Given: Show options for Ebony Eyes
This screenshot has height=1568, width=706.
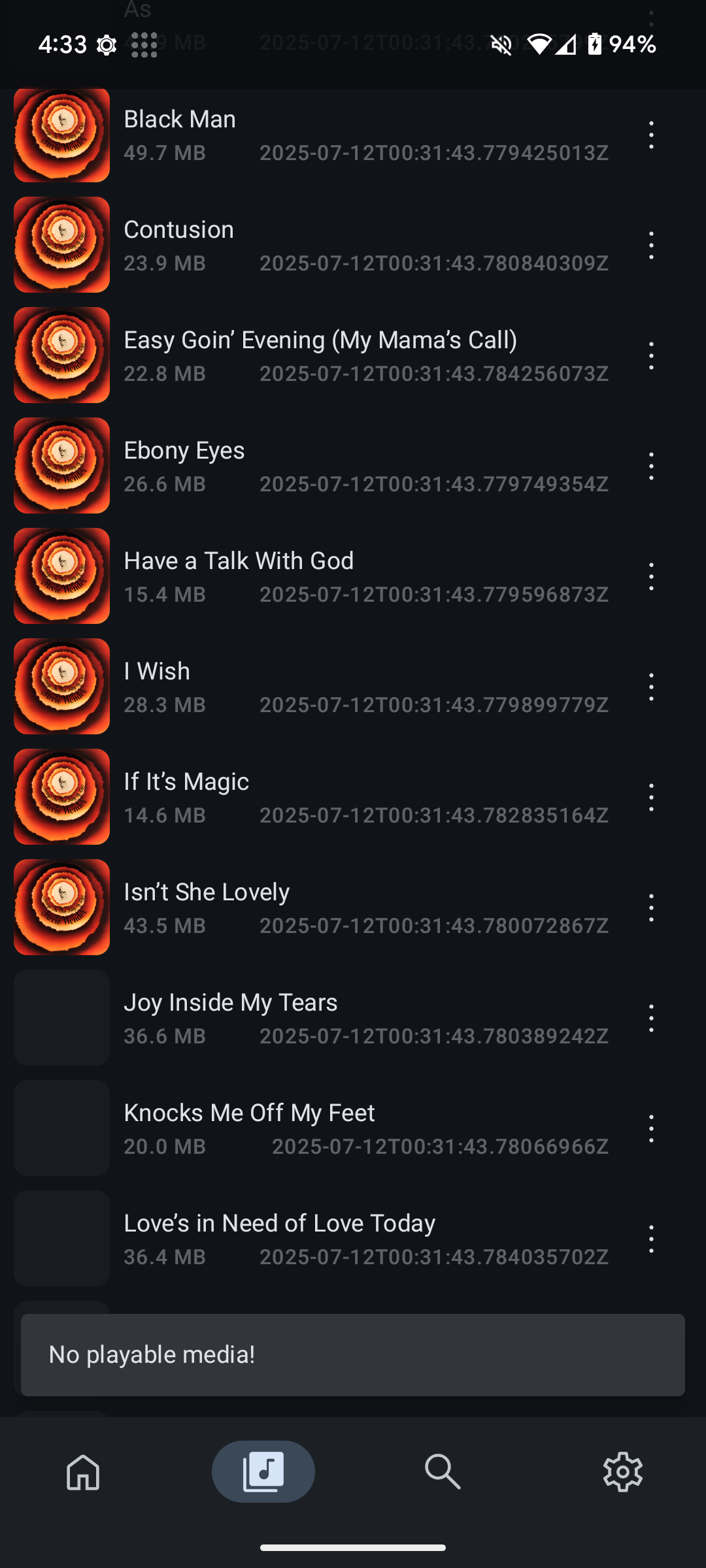Looking at the screenshot, I should [x=651, y=466].
